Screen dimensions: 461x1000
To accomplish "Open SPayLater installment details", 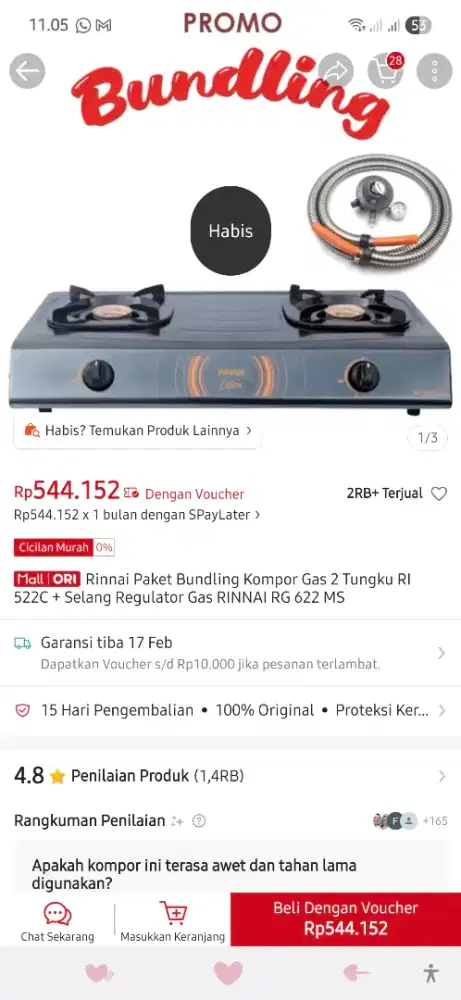I will coord(136,514).
